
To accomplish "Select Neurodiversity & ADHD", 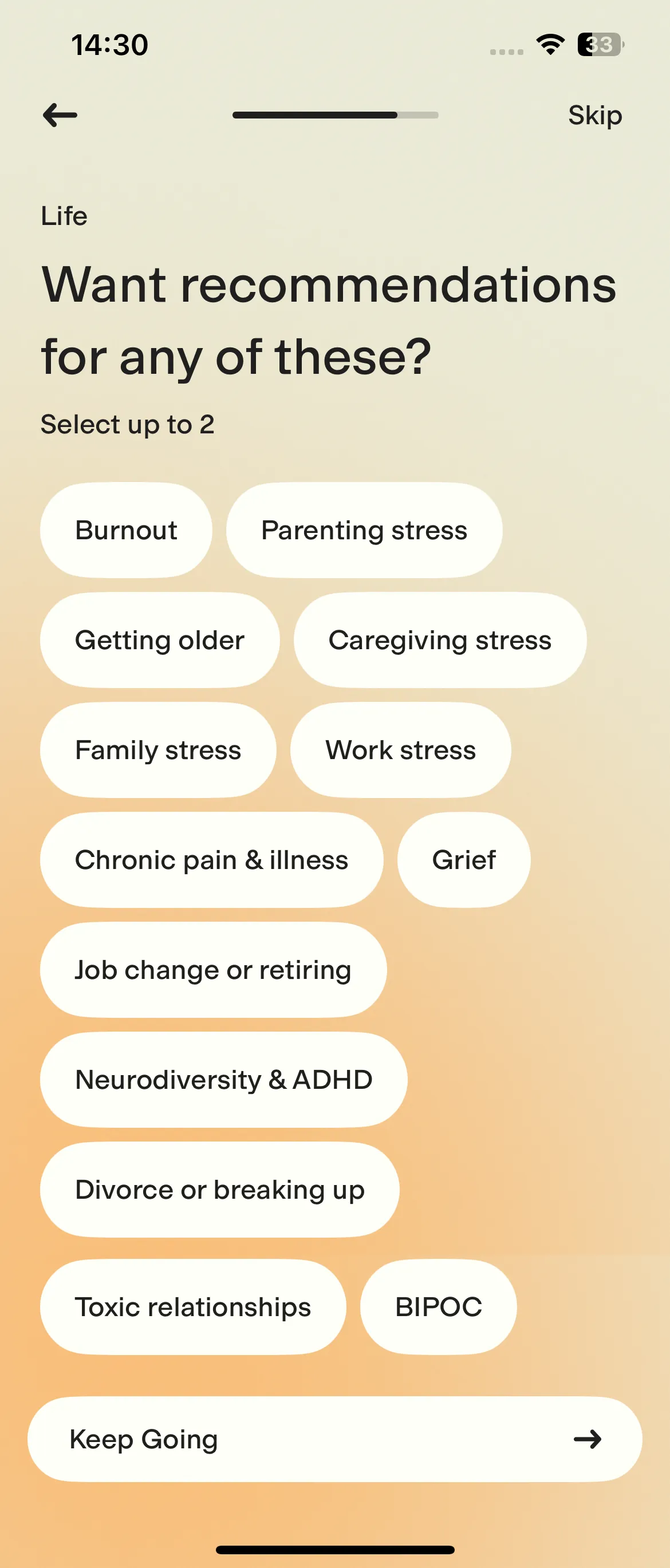I will (x=223, y=1080).
